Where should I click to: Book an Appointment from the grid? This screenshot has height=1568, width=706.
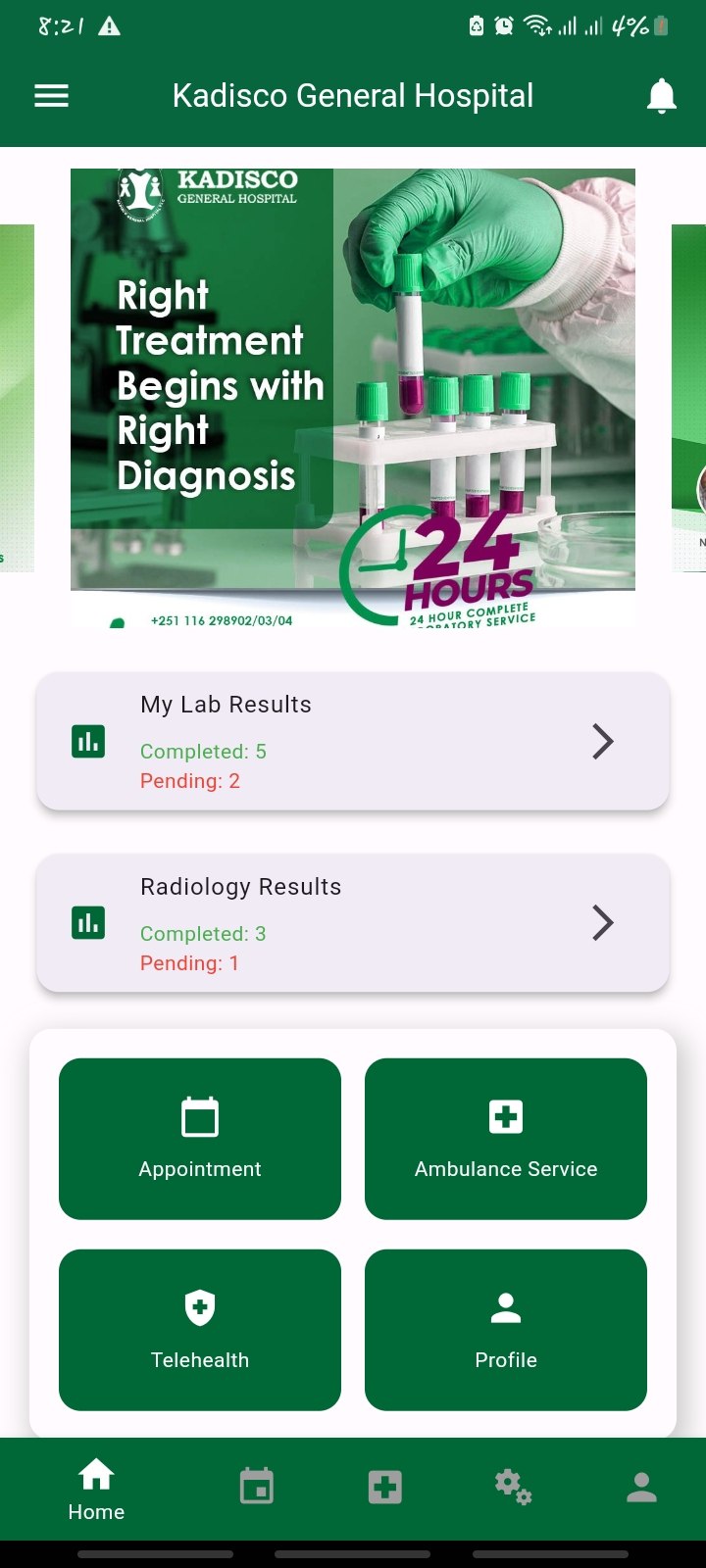click(x=200, y=1139)
